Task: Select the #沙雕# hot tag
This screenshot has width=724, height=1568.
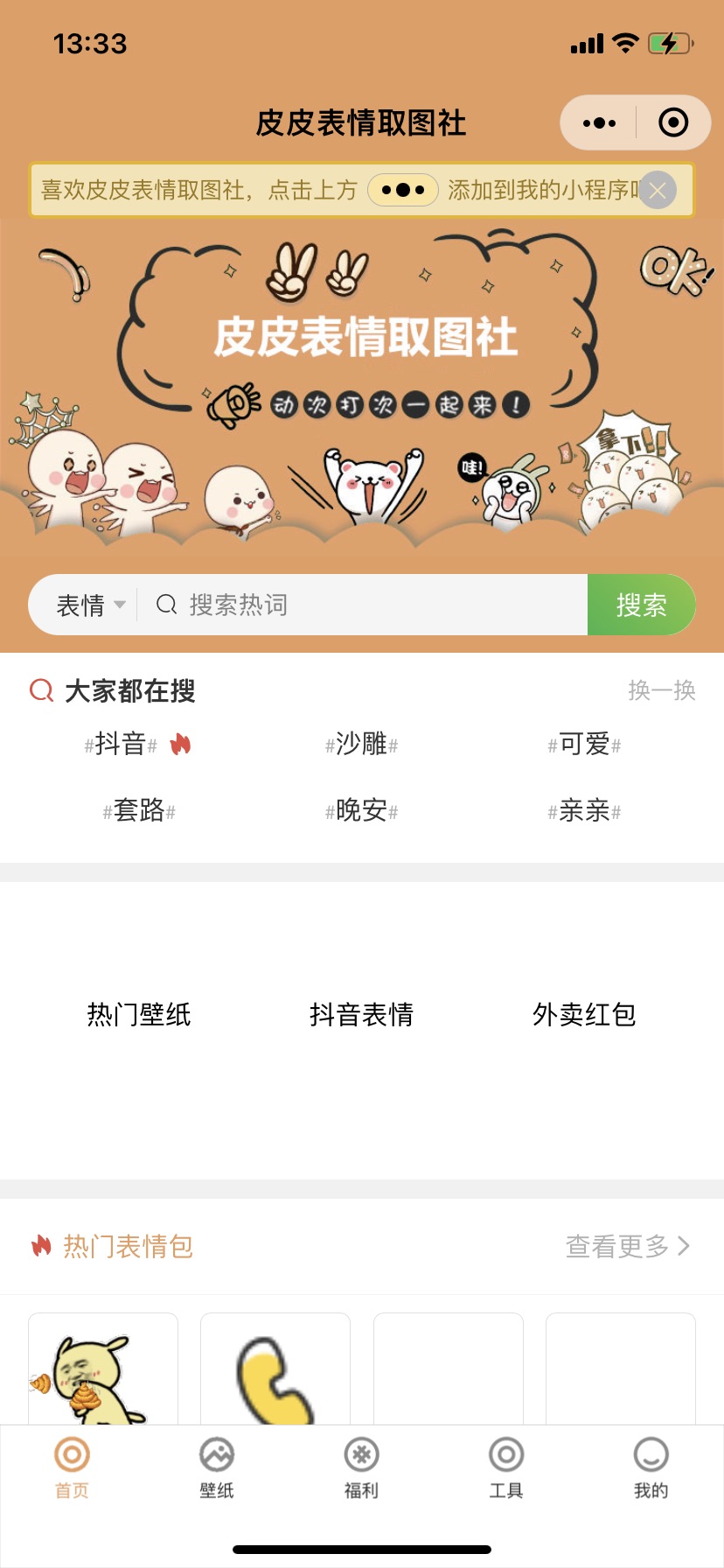Action: coord(361,745)
